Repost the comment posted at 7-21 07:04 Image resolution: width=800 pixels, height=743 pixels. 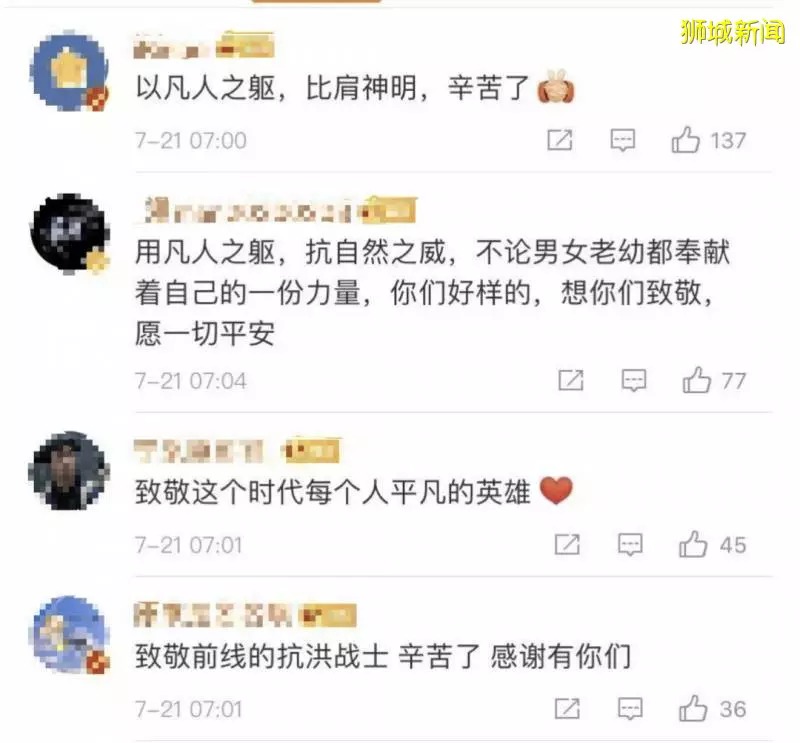570,381
